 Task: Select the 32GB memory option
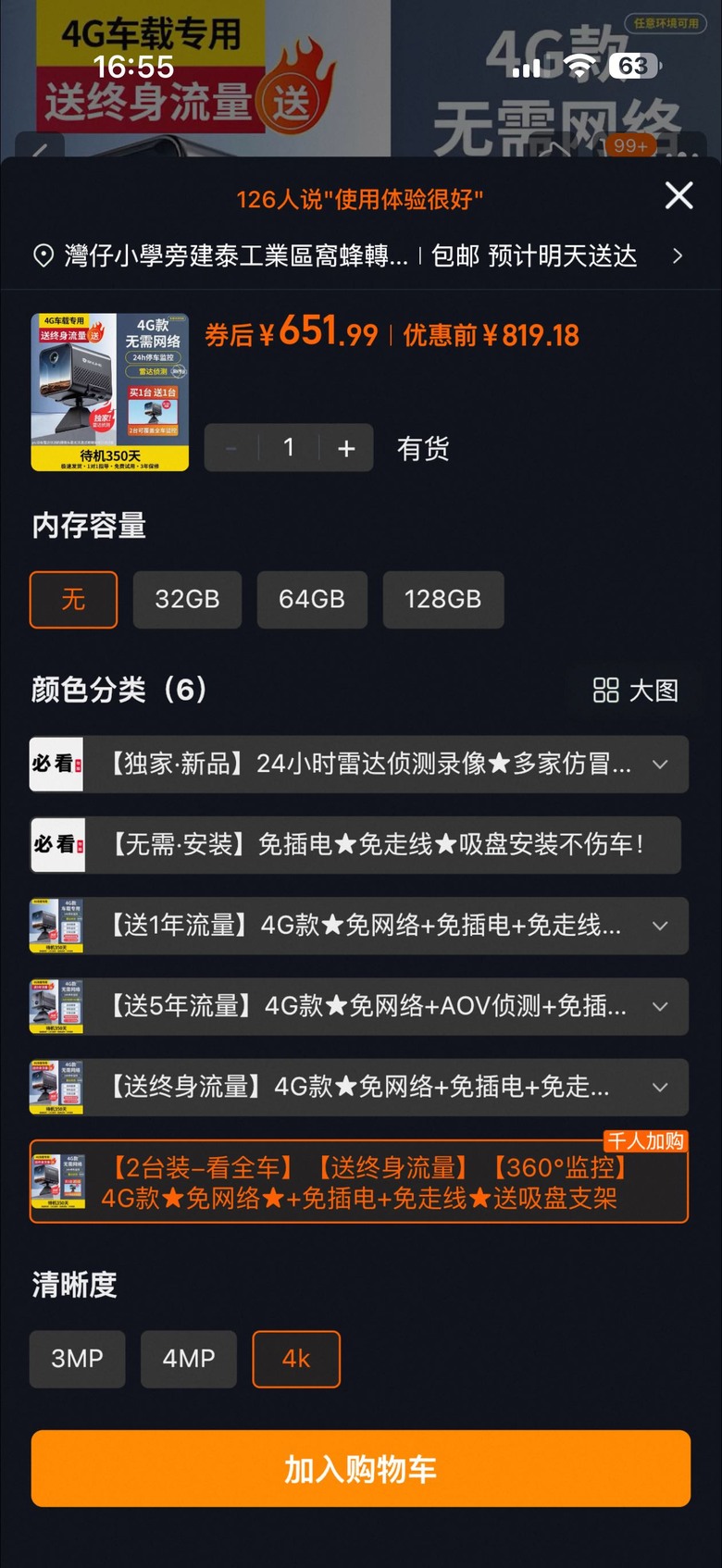tap(187, 600)
